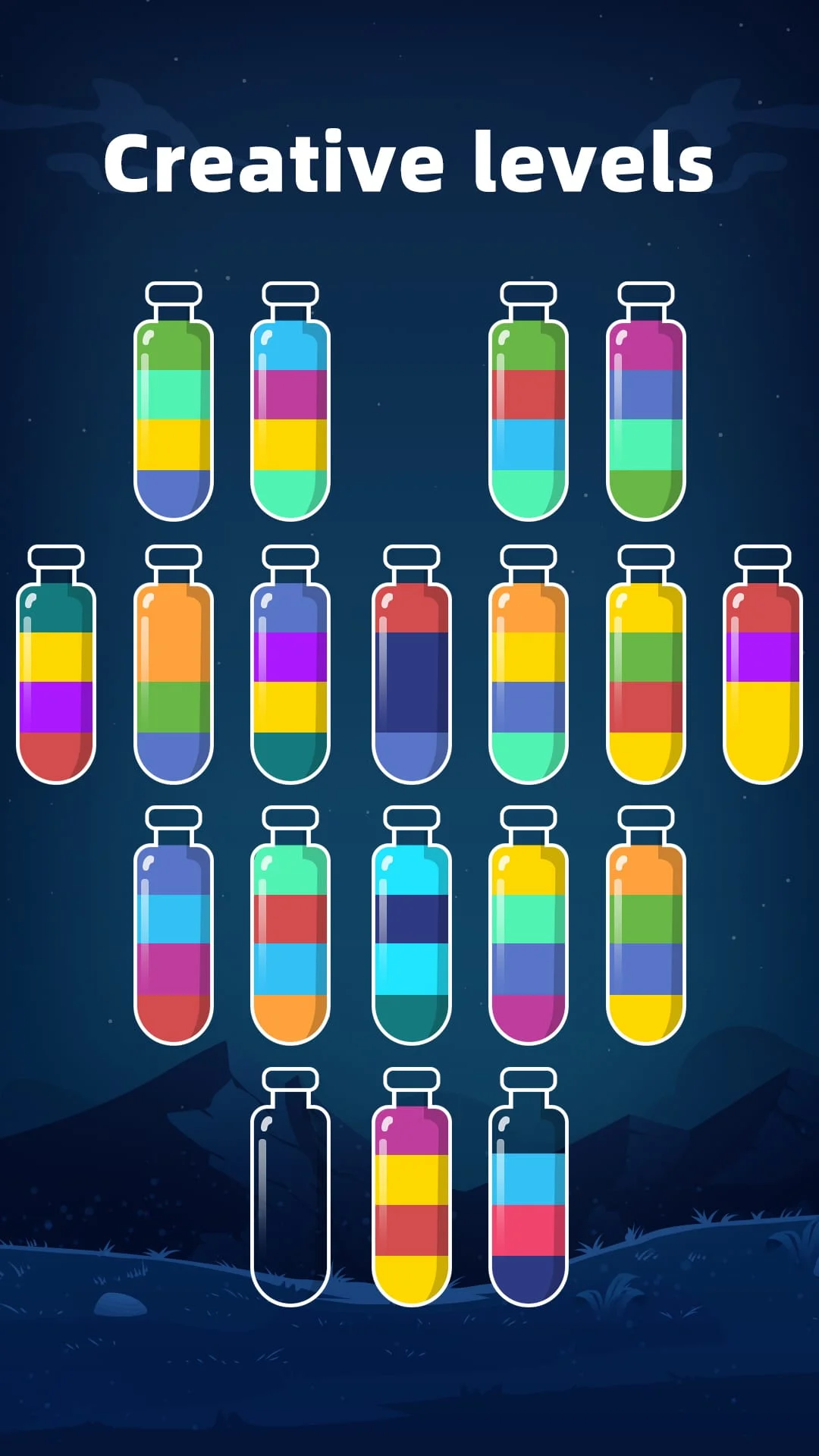
Task: Click the 'Creative levels' title text
Action: [x=409, y=162]
